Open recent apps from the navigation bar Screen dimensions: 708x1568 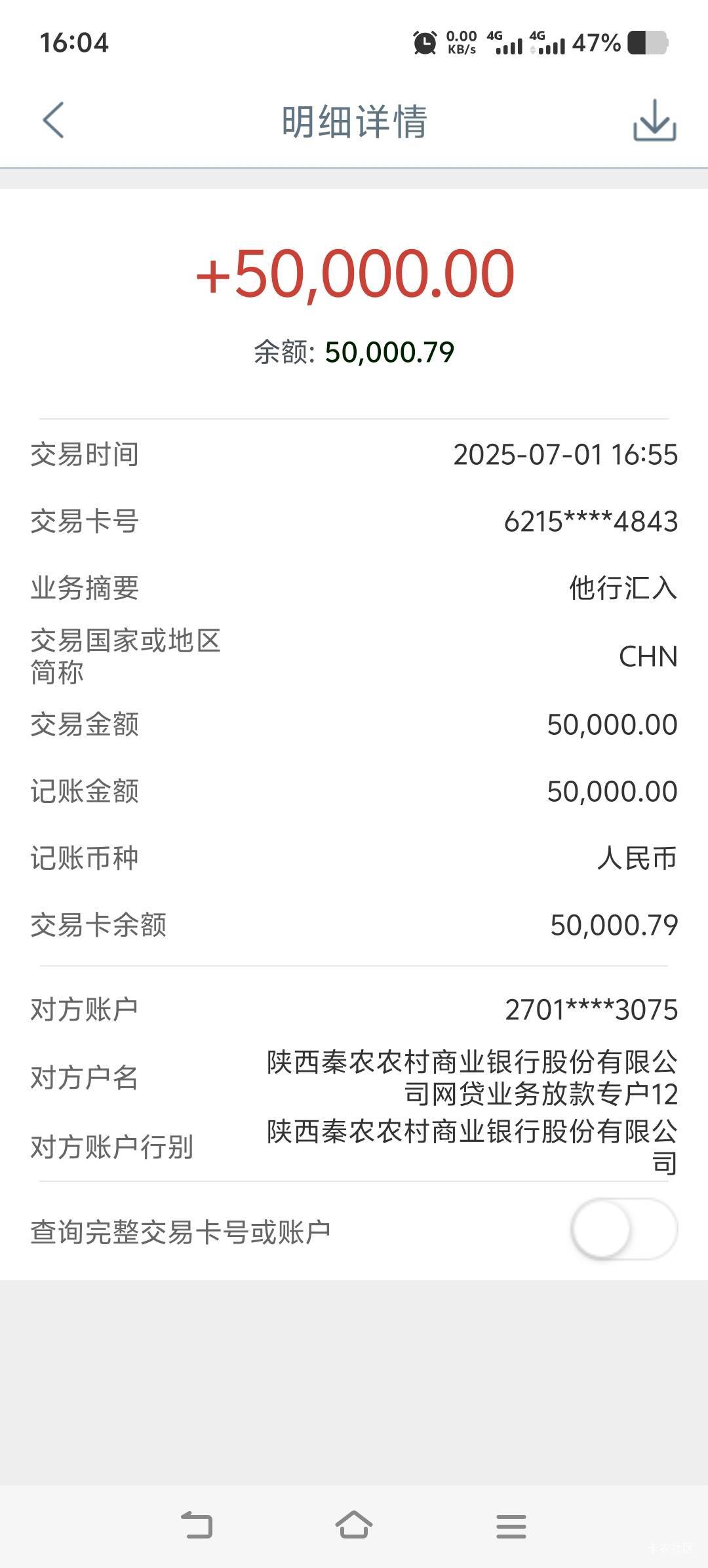coord(511,1526)
